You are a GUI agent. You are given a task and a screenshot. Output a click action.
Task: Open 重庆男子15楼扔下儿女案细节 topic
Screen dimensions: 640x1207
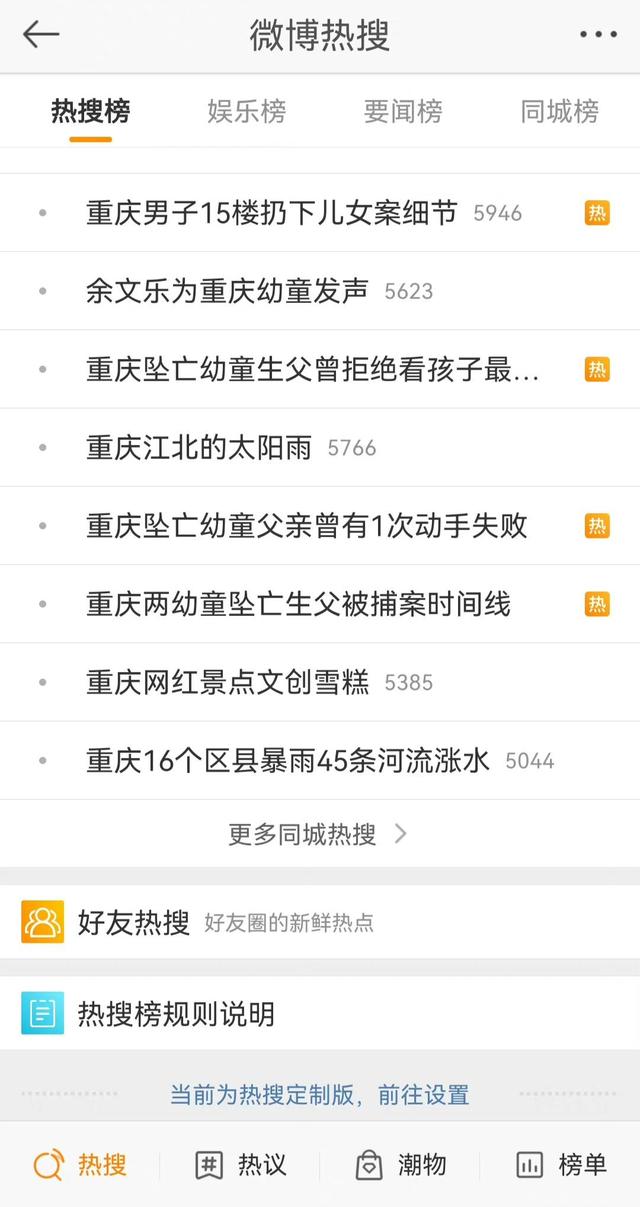271,213
